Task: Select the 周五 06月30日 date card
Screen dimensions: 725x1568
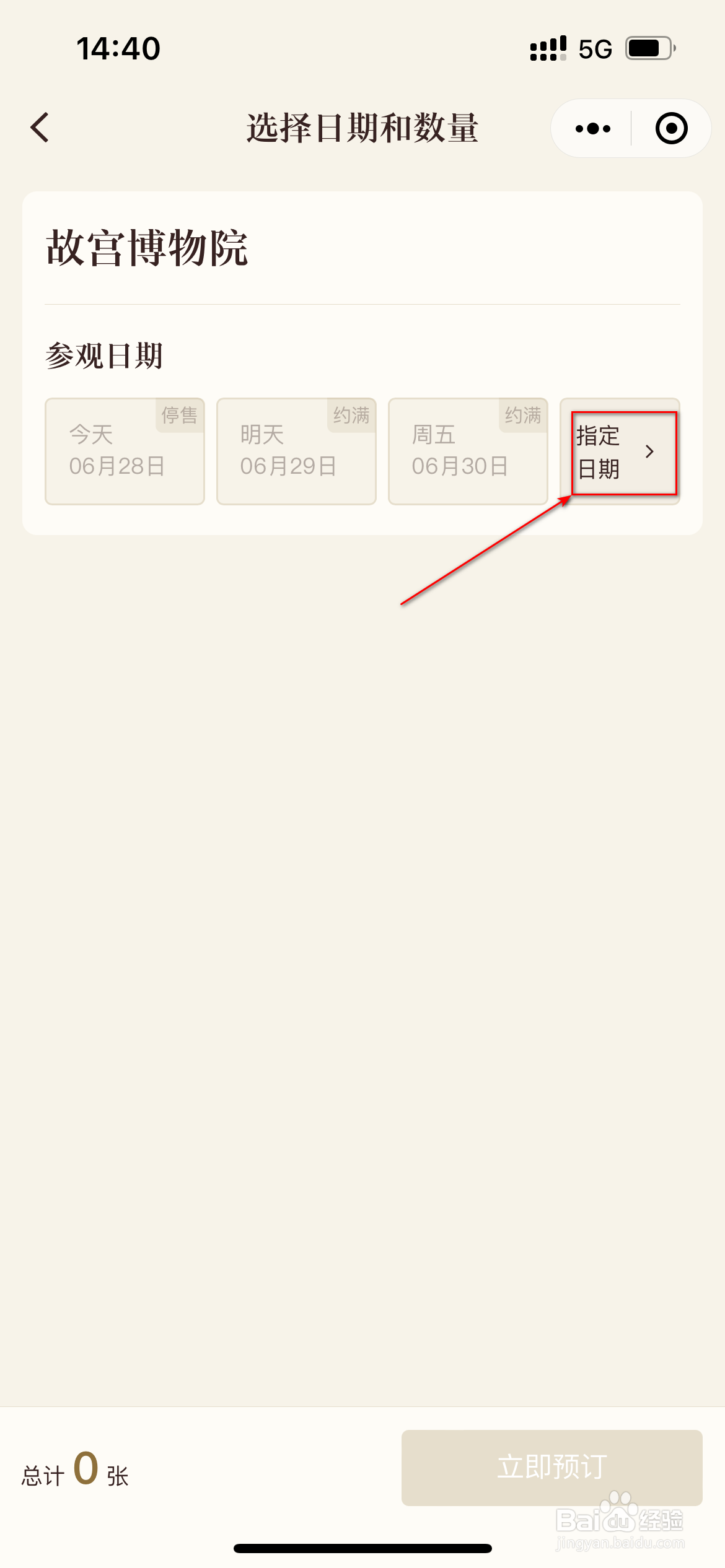Action: tap(468, 452)
